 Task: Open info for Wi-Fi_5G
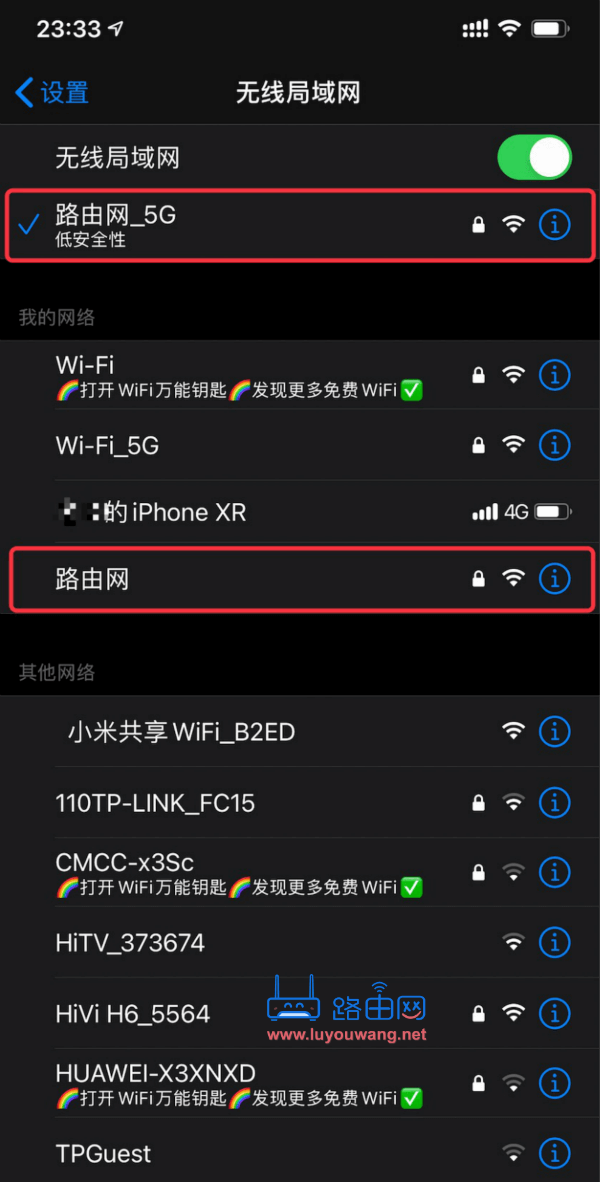click(554, 444)
